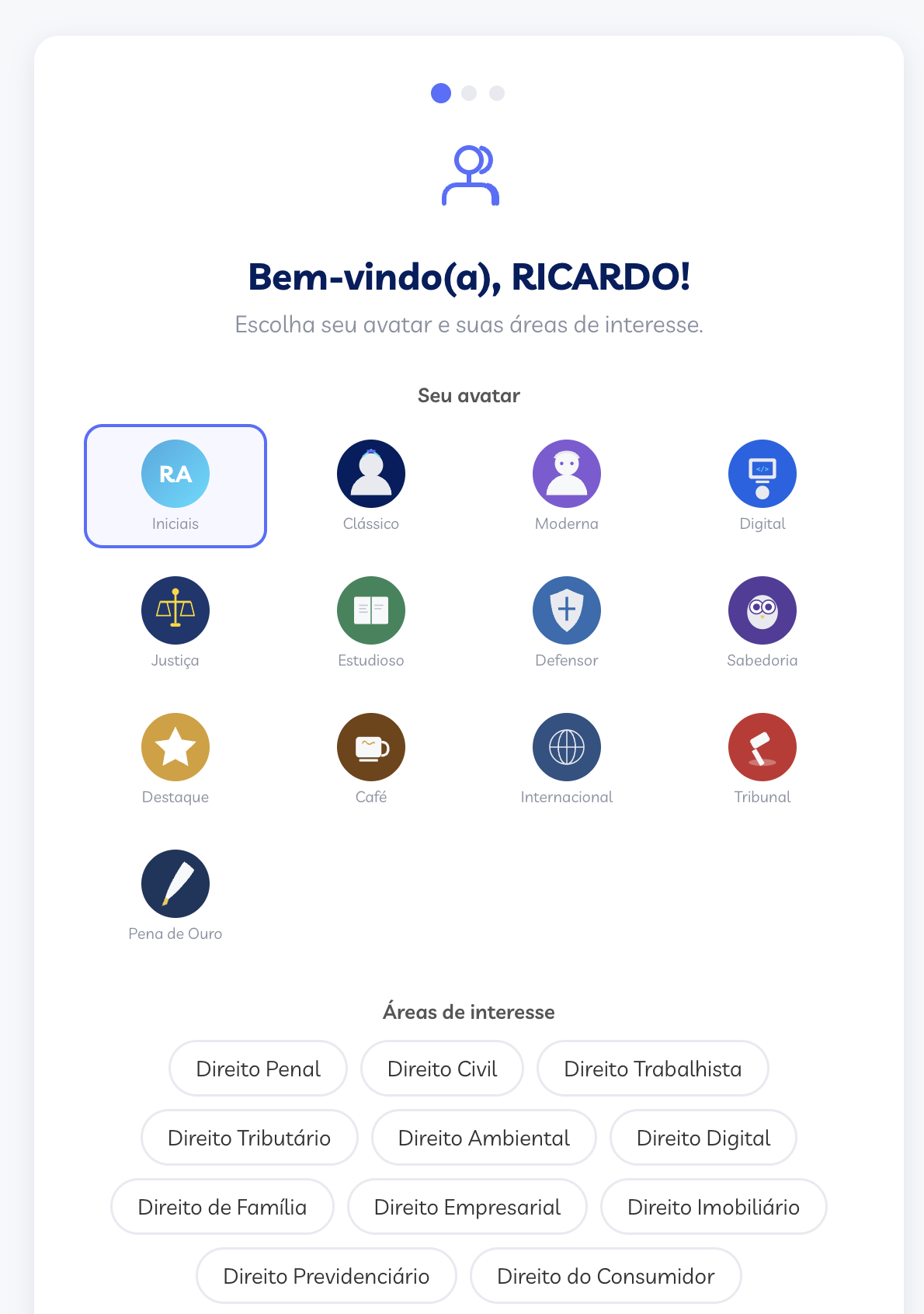Open the second page indicator dot
Image resolution: width=924 pixels, height=1314 pixels.
point(470,93)
